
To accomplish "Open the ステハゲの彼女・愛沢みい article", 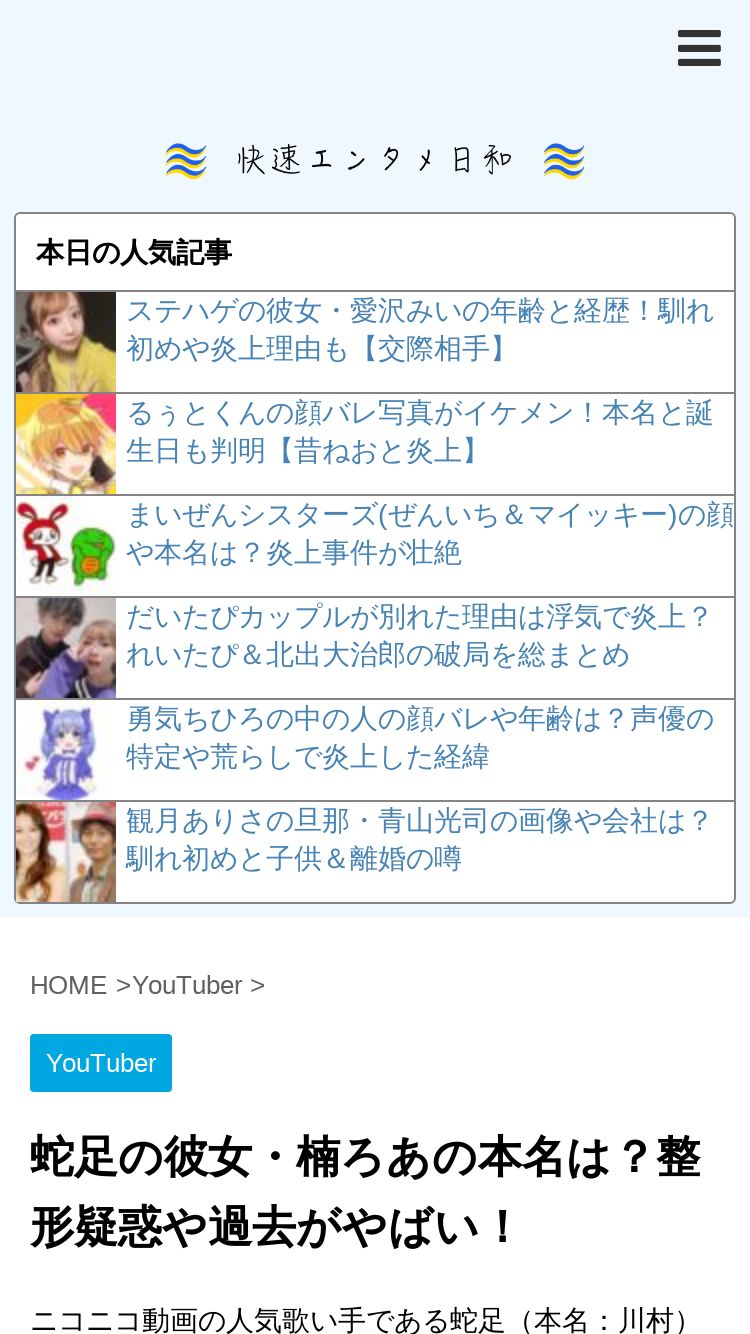I will click(420, 330).
